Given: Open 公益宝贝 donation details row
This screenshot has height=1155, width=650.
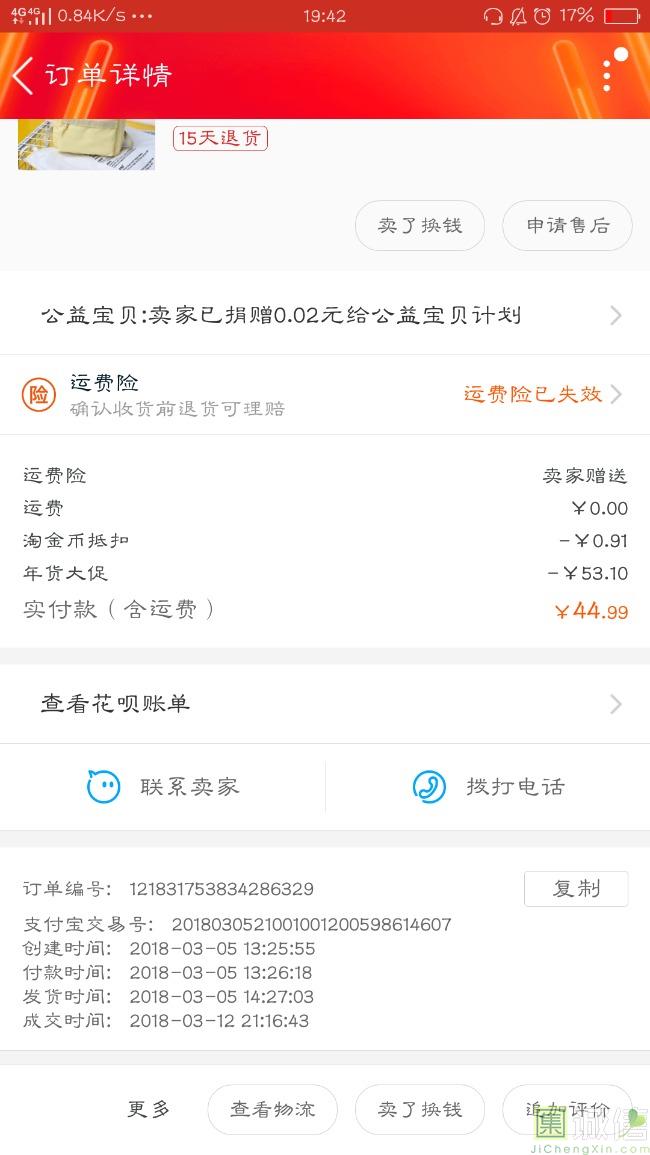Looking at the screenshot, I should click(325, 315).
